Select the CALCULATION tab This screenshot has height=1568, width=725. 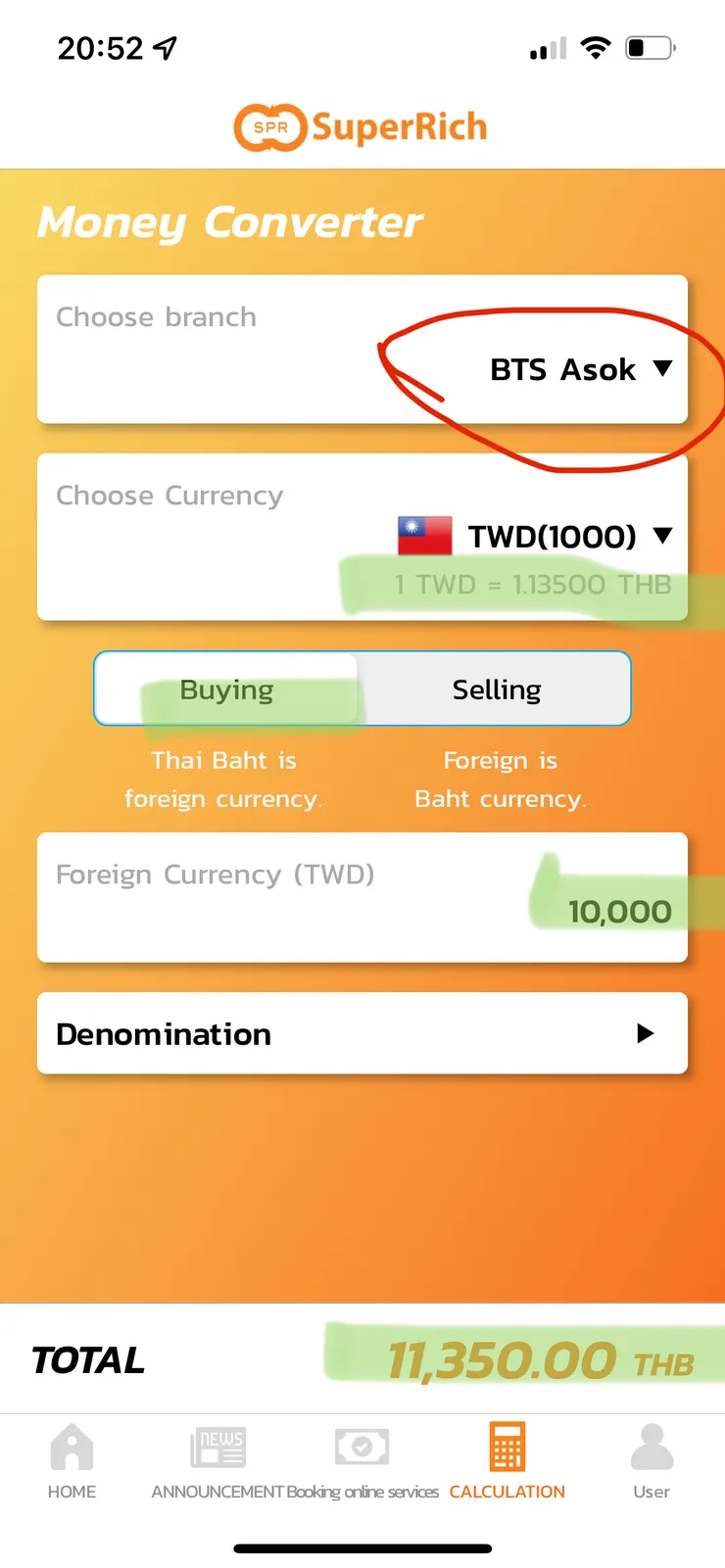(x=507, y=1460)
